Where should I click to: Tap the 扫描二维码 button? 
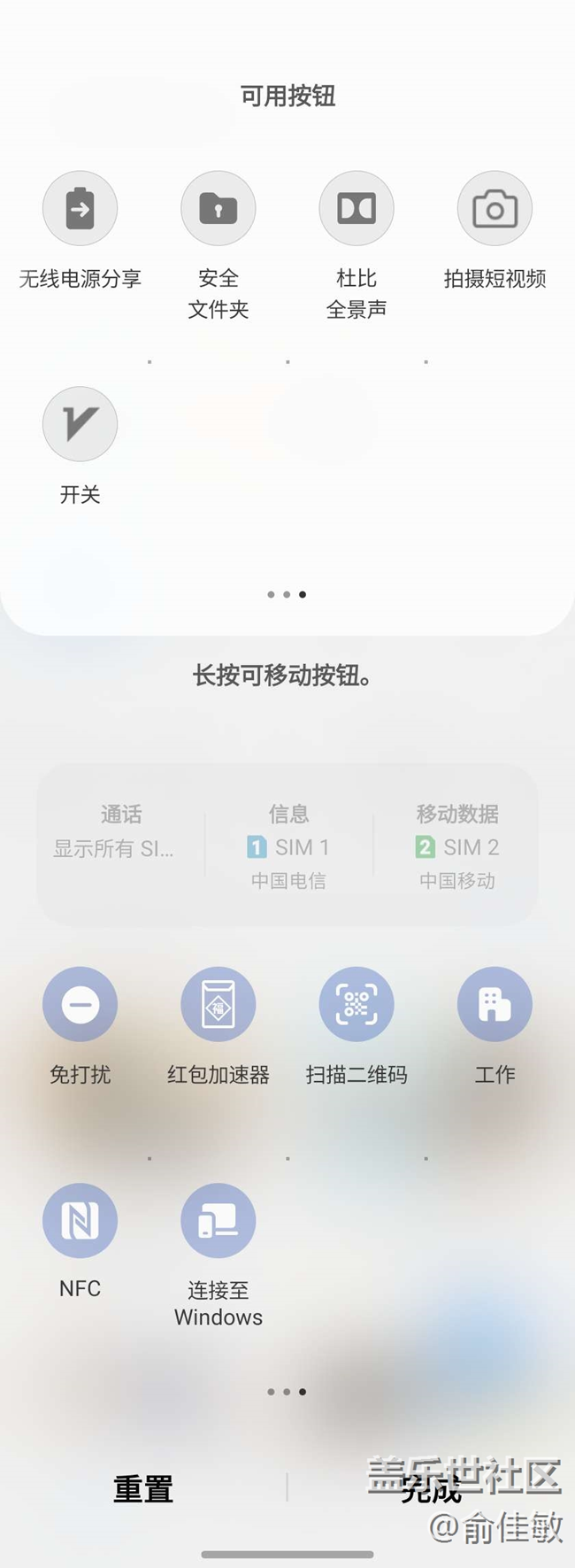pos(356,1005)
